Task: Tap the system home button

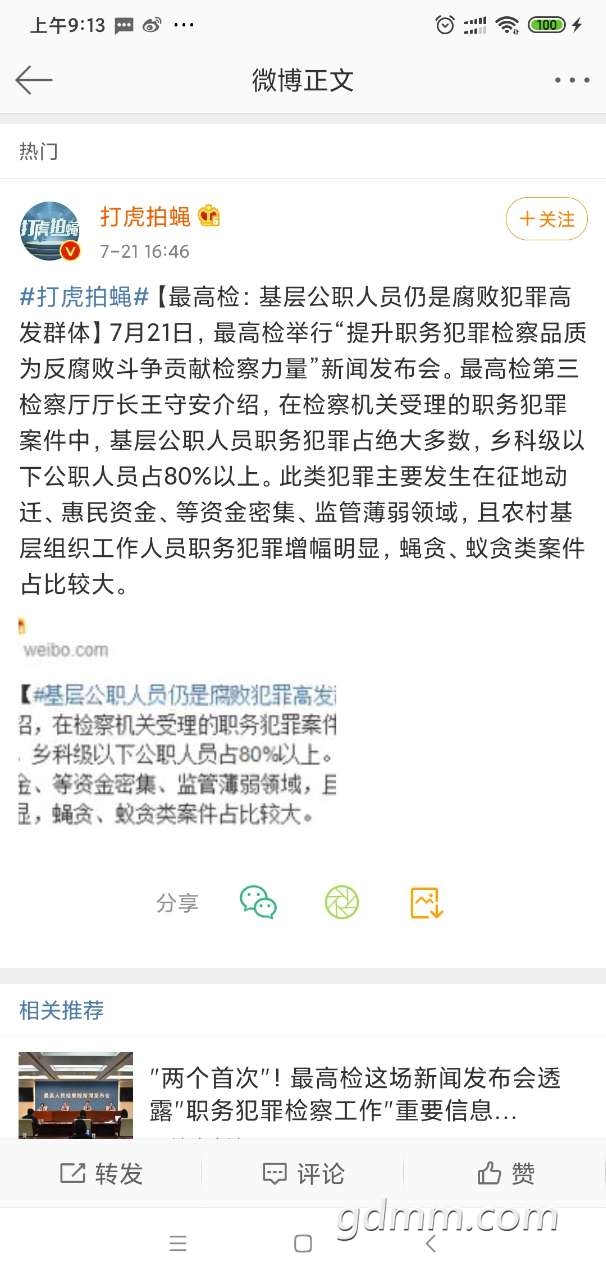Action: (x=303, y=1243)
